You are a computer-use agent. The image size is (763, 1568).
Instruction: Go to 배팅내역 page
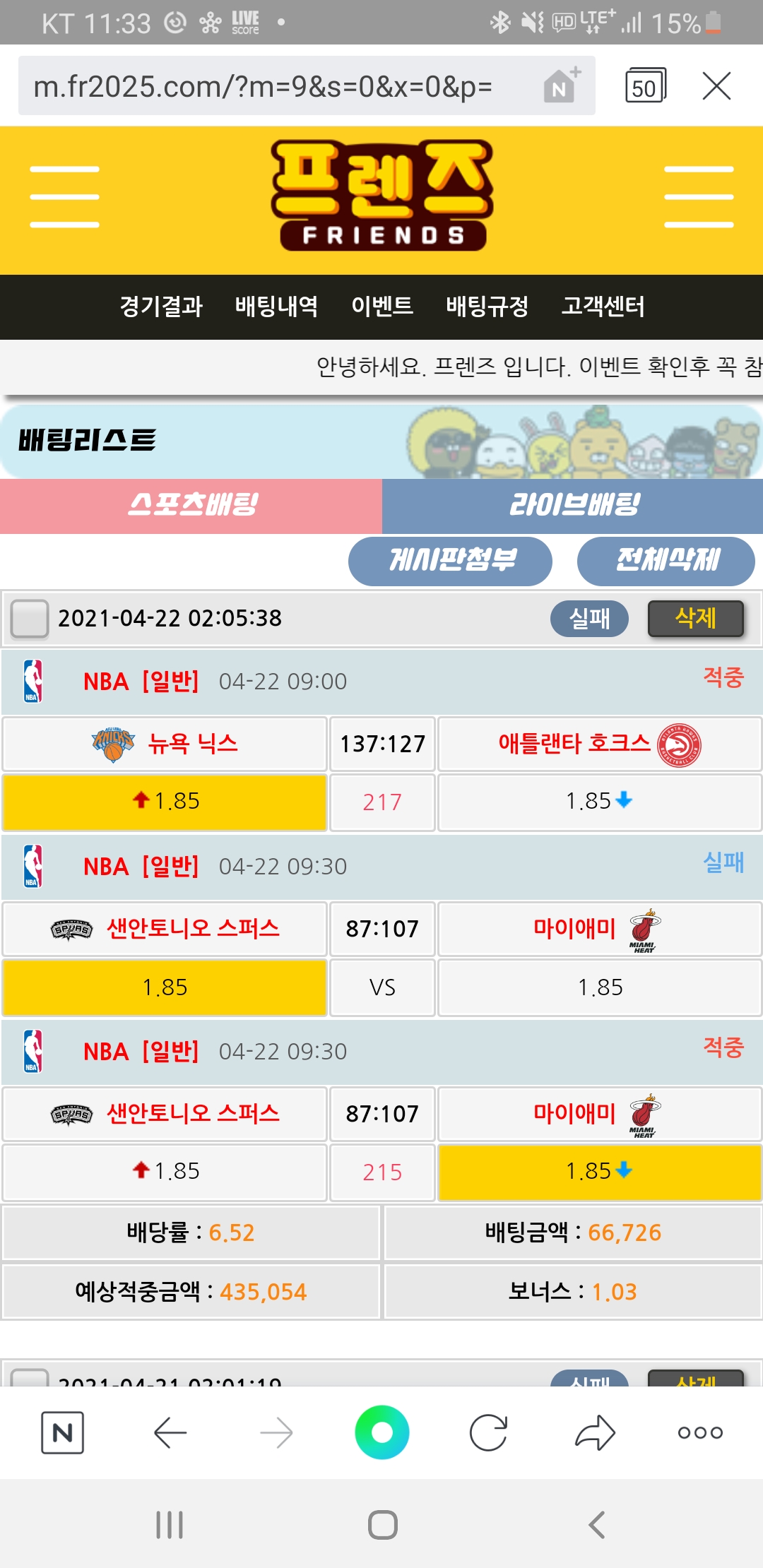click(276, 307)
